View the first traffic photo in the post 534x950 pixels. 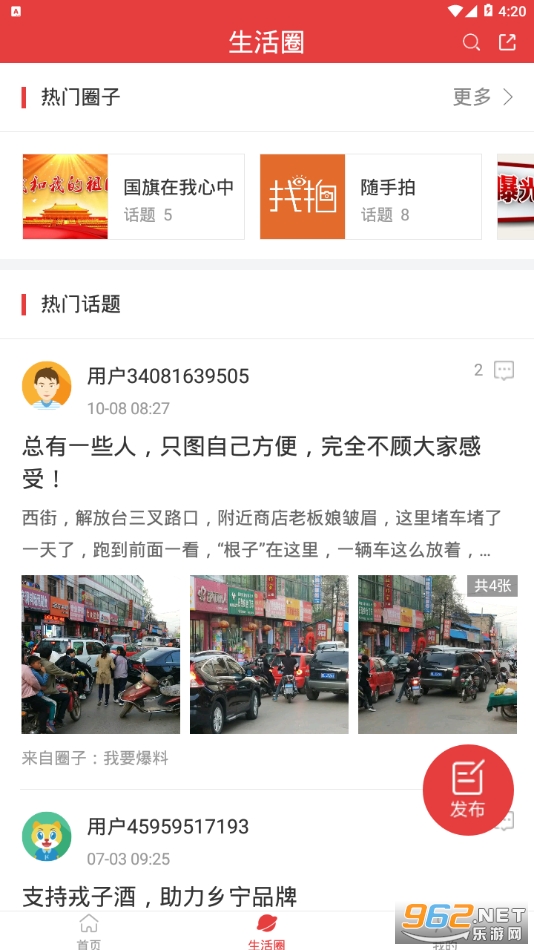point(101,654)
